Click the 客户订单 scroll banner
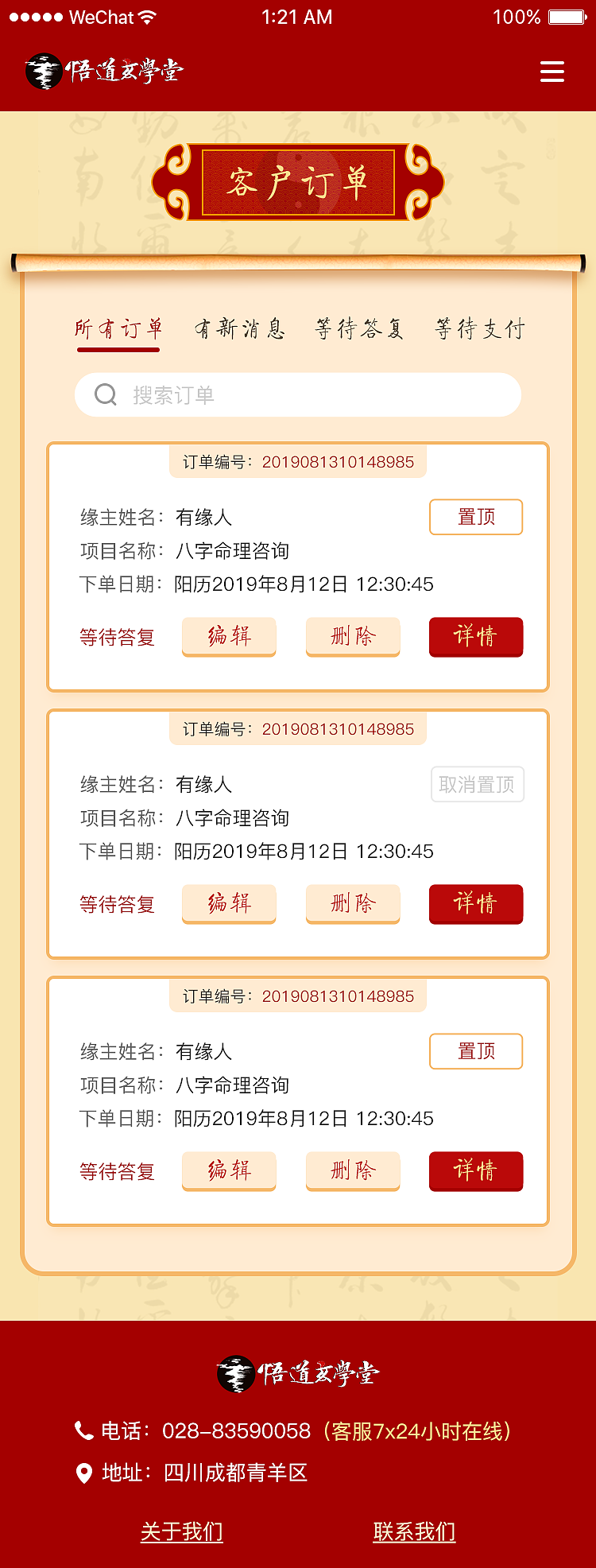The width and height of the screenshot is (596, 1568). point(298,181)
